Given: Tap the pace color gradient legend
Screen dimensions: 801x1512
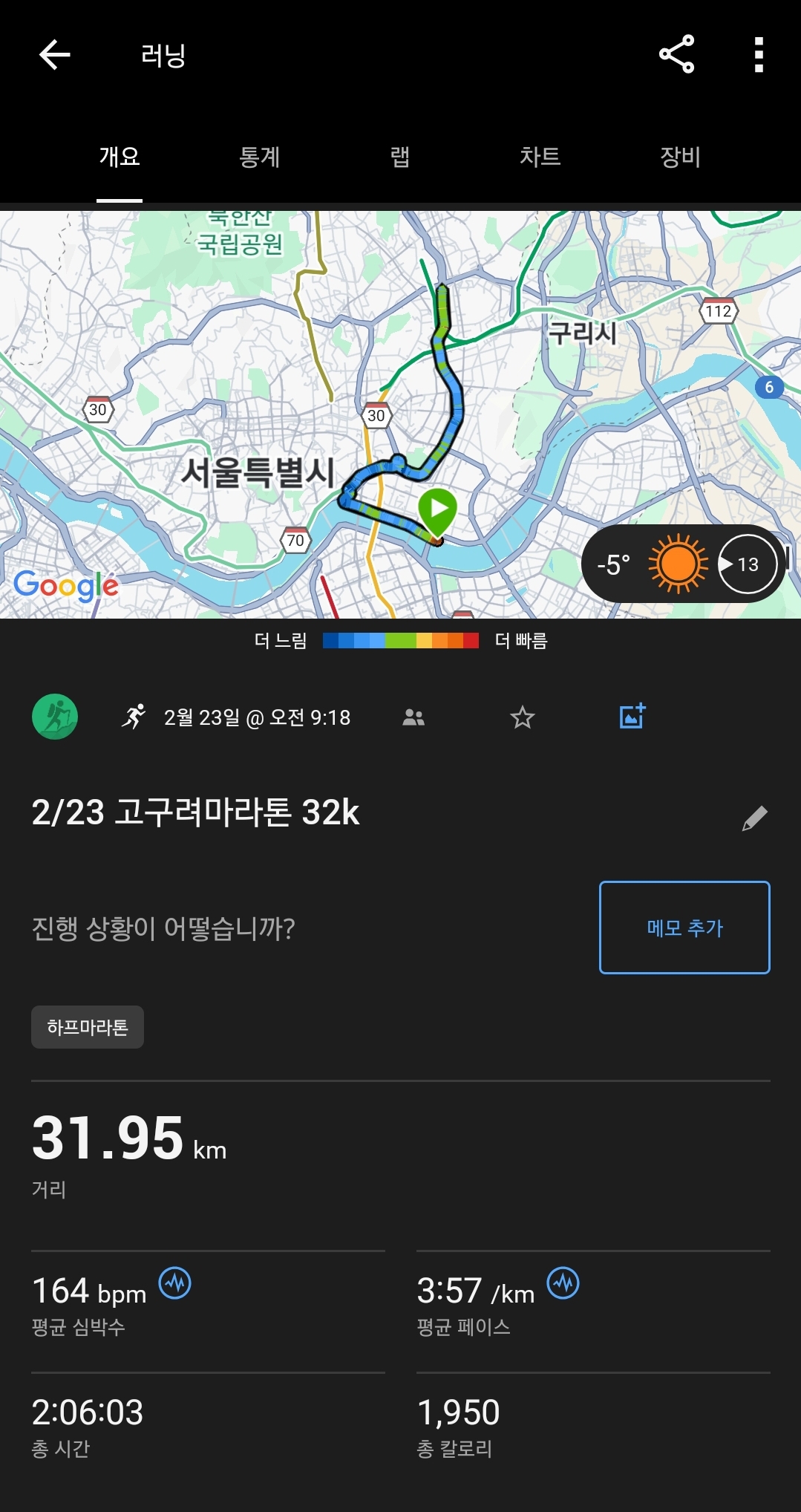Looking at the screenshot, I should point(400,640).
